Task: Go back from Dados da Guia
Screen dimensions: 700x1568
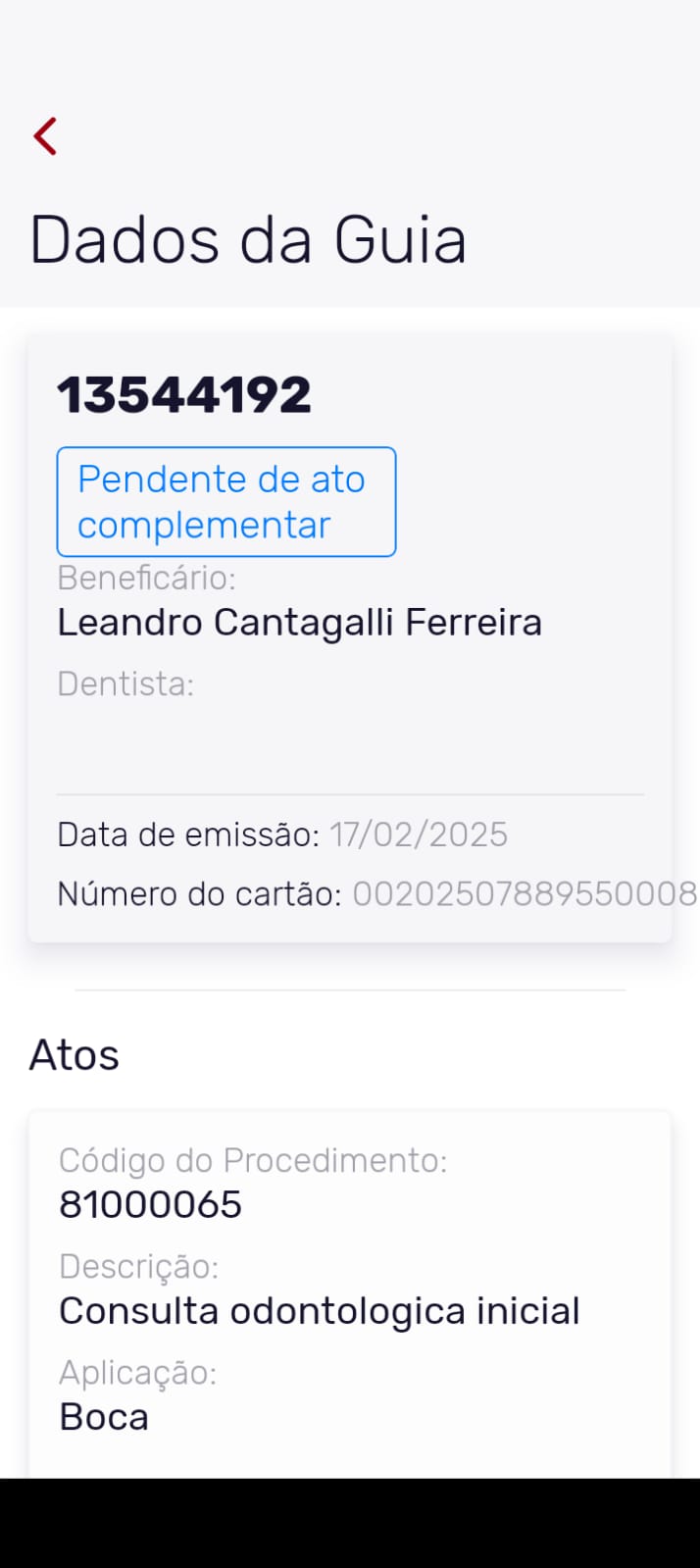Action: click(x=45, y=136)
